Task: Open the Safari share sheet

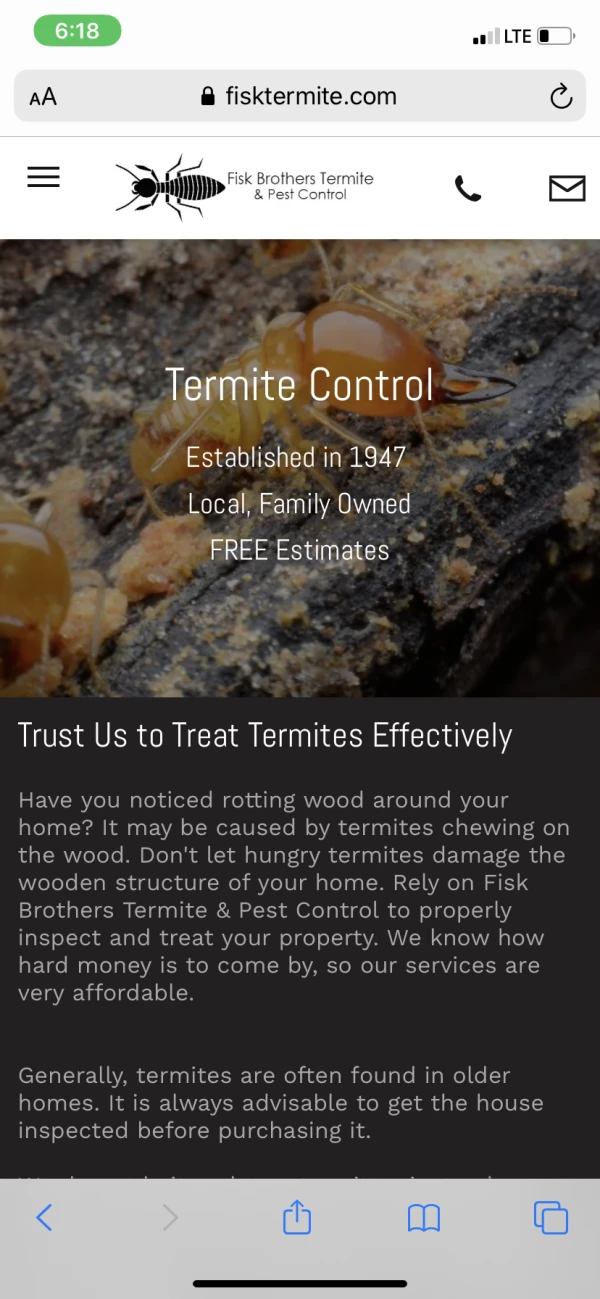Action: 297,1217
